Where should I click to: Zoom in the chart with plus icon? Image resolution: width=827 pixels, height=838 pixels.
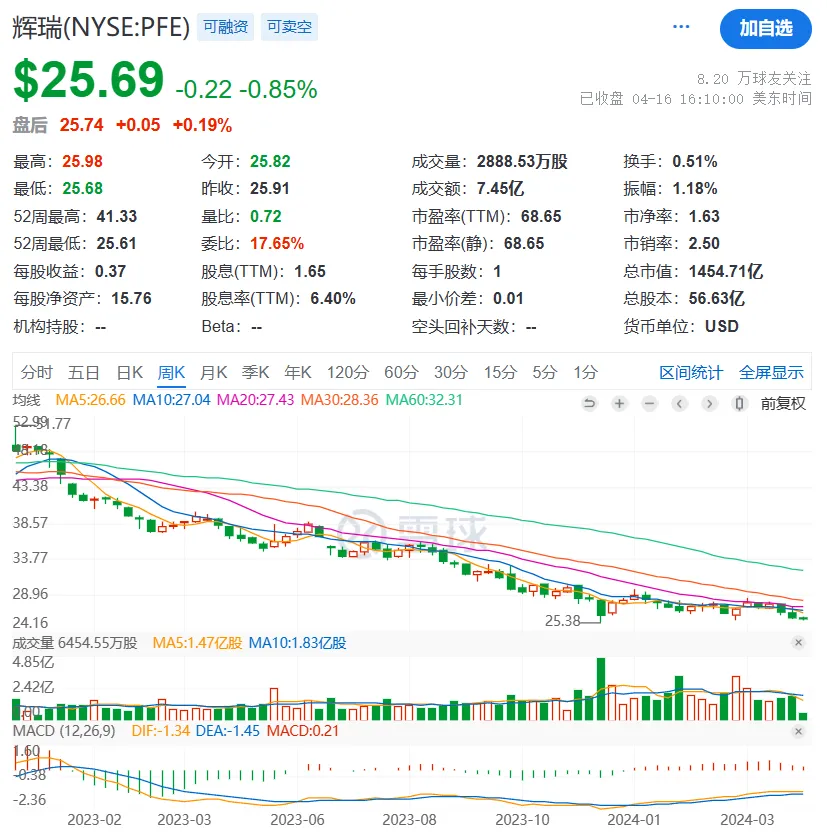click(619, 404)
